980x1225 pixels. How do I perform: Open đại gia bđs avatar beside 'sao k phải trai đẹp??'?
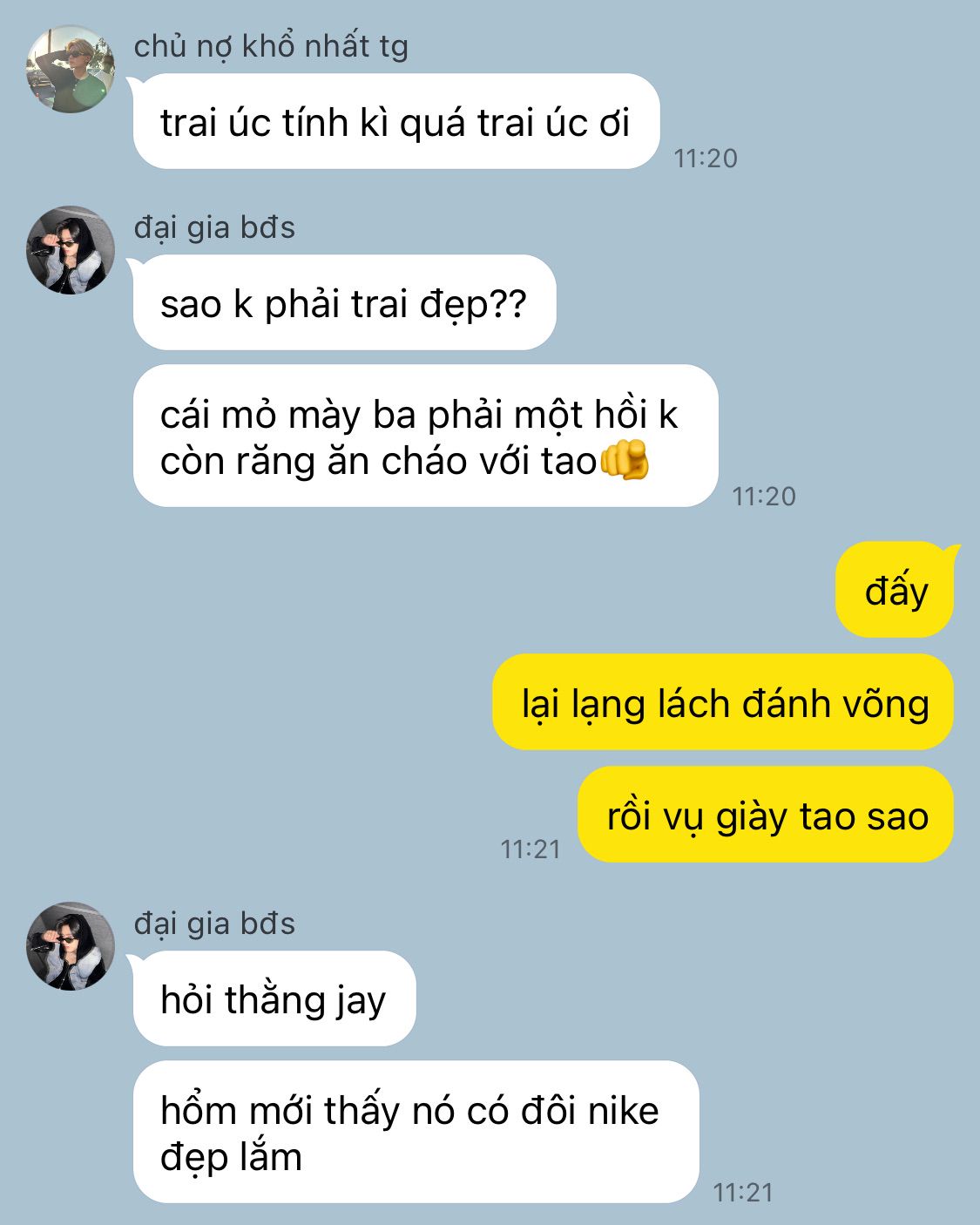pyautogui.click(x=71, y=250)
